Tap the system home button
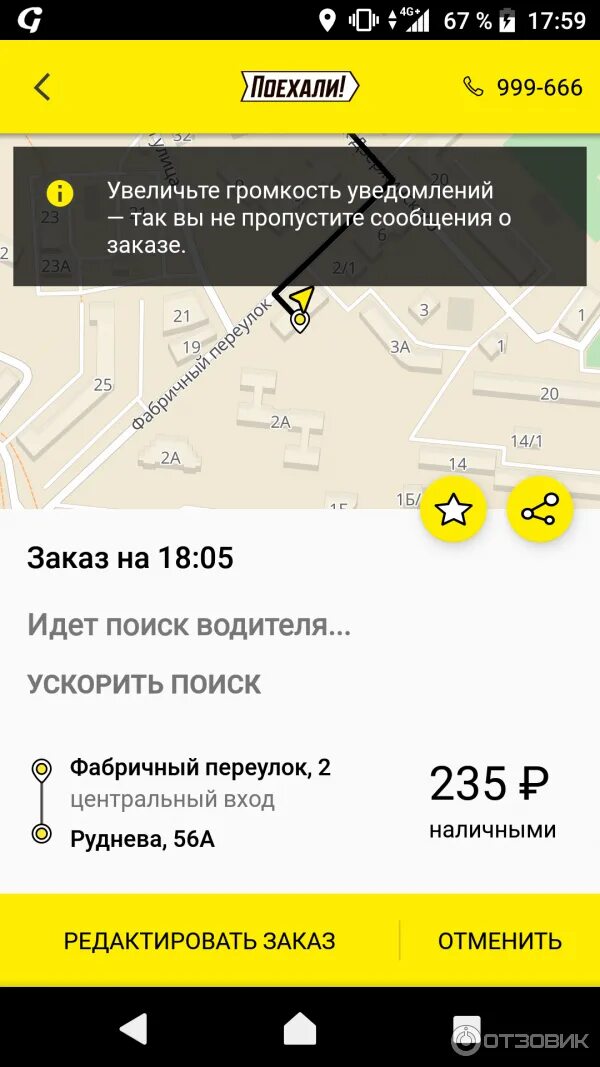 tap(299, 1029)
